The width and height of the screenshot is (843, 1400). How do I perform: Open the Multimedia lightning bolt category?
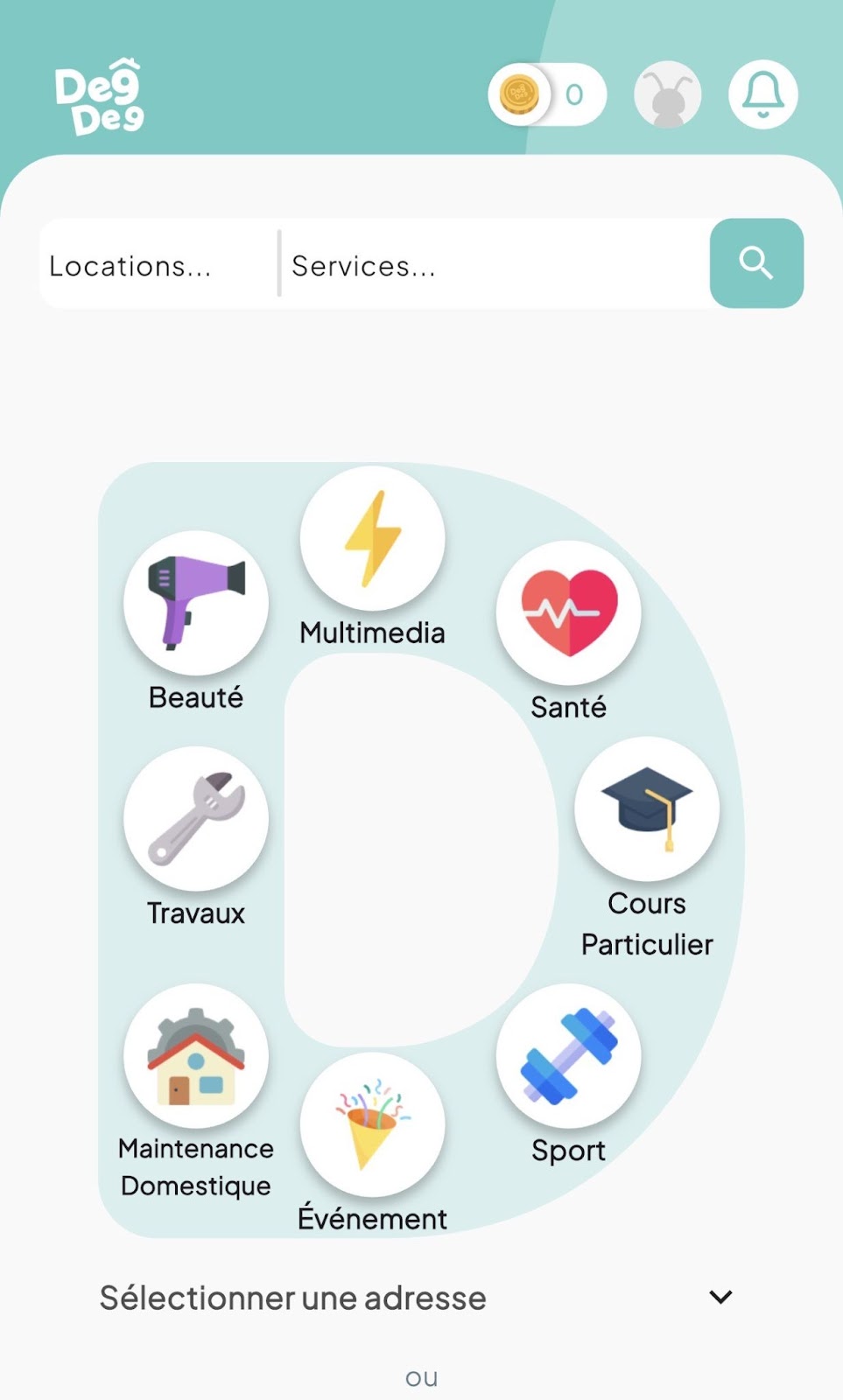click(372, 538)
